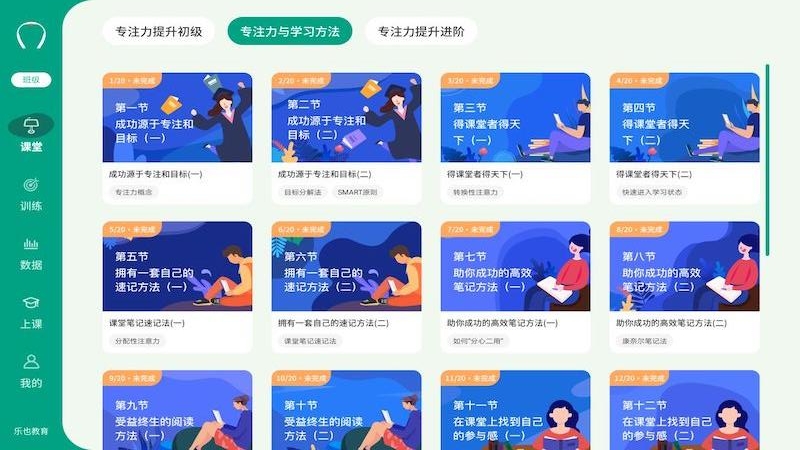Open lesson 第八节 助你成功的高效笔记方法(二)
This screenshot has height=450, width=800.
pyautogui.click(x=684, y=266)
